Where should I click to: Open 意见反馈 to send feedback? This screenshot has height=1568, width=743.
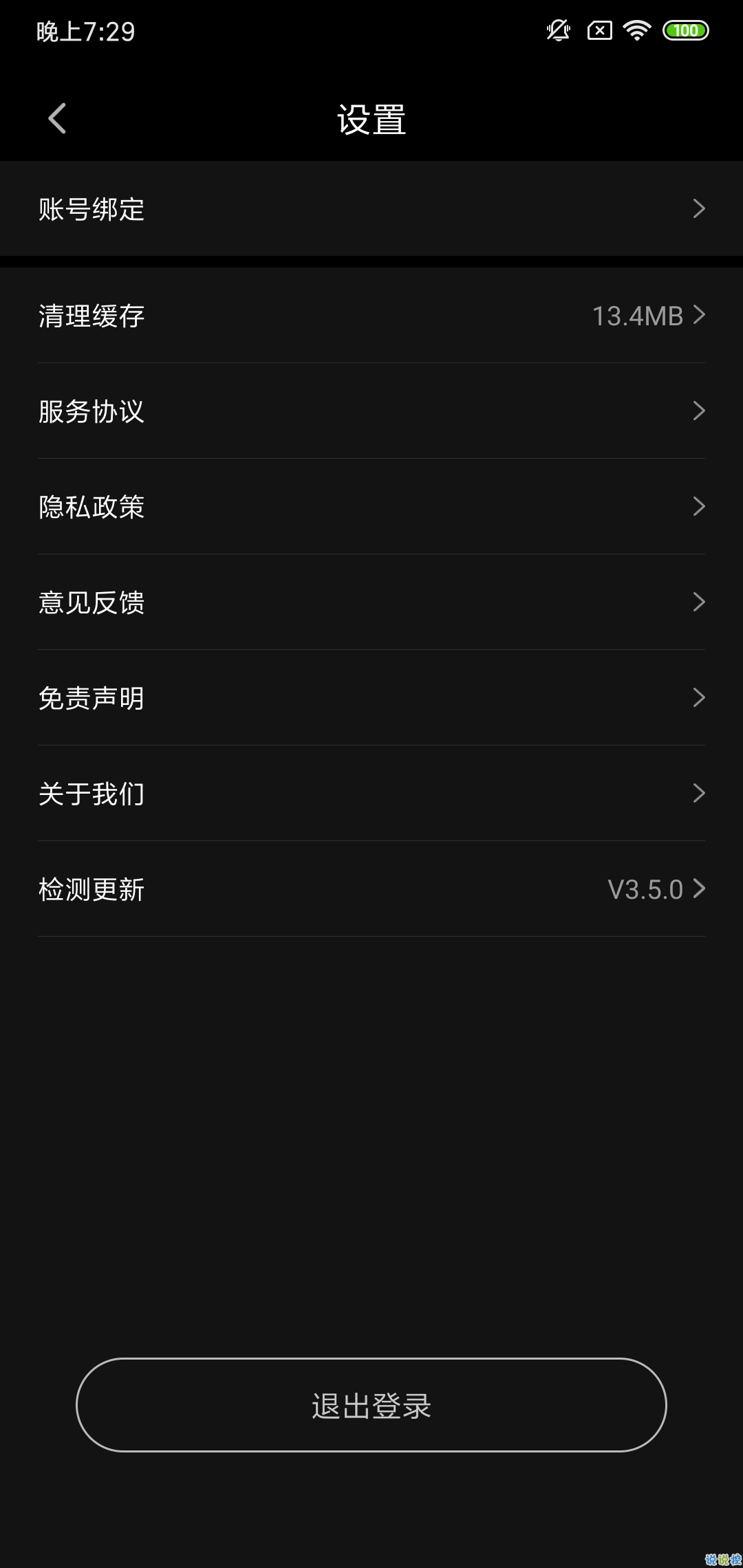tap(371, 602)
